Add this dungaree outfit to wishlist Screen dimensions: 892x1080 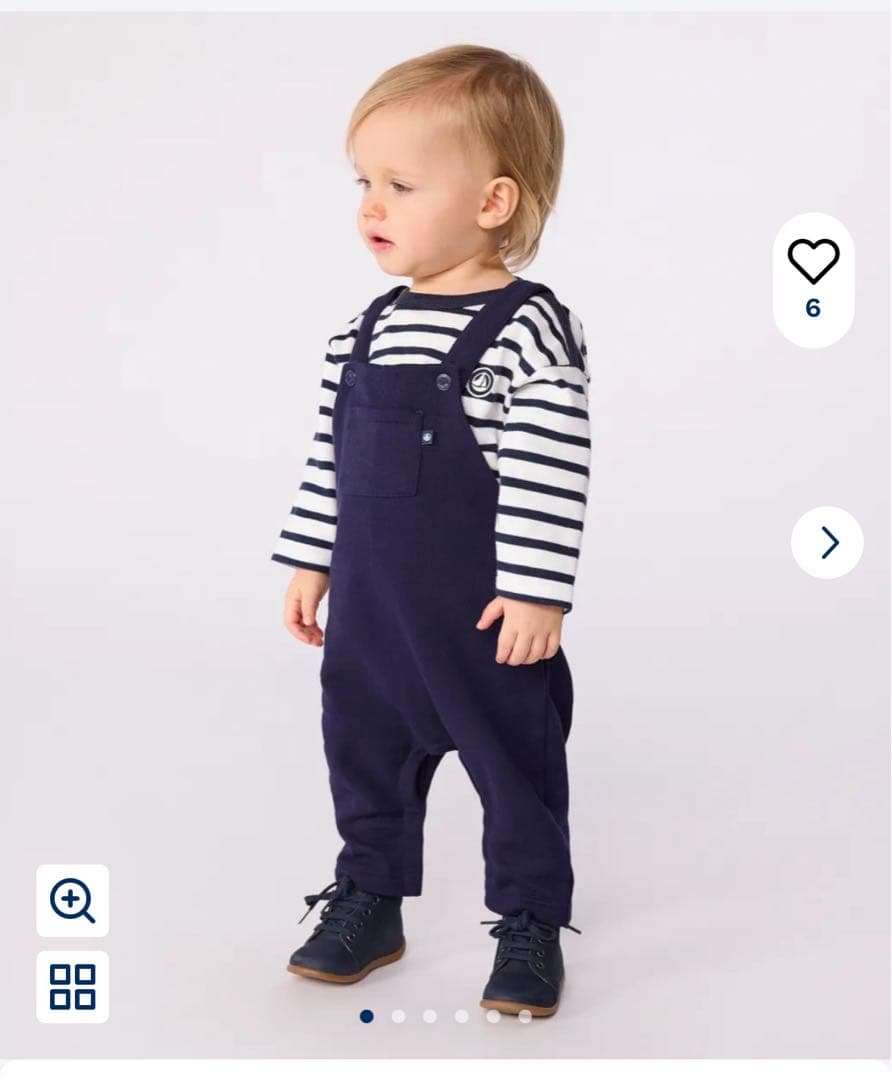[x=813, y=262]
